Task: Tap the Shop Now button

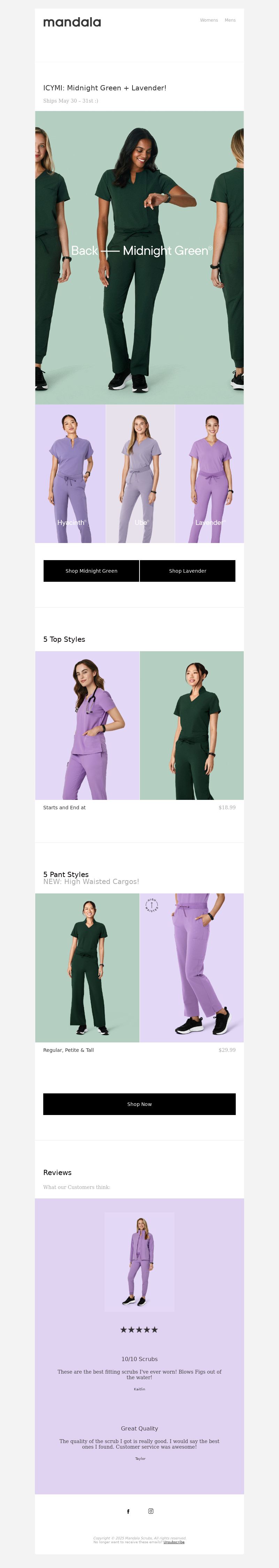Action: click(139, 1103)
